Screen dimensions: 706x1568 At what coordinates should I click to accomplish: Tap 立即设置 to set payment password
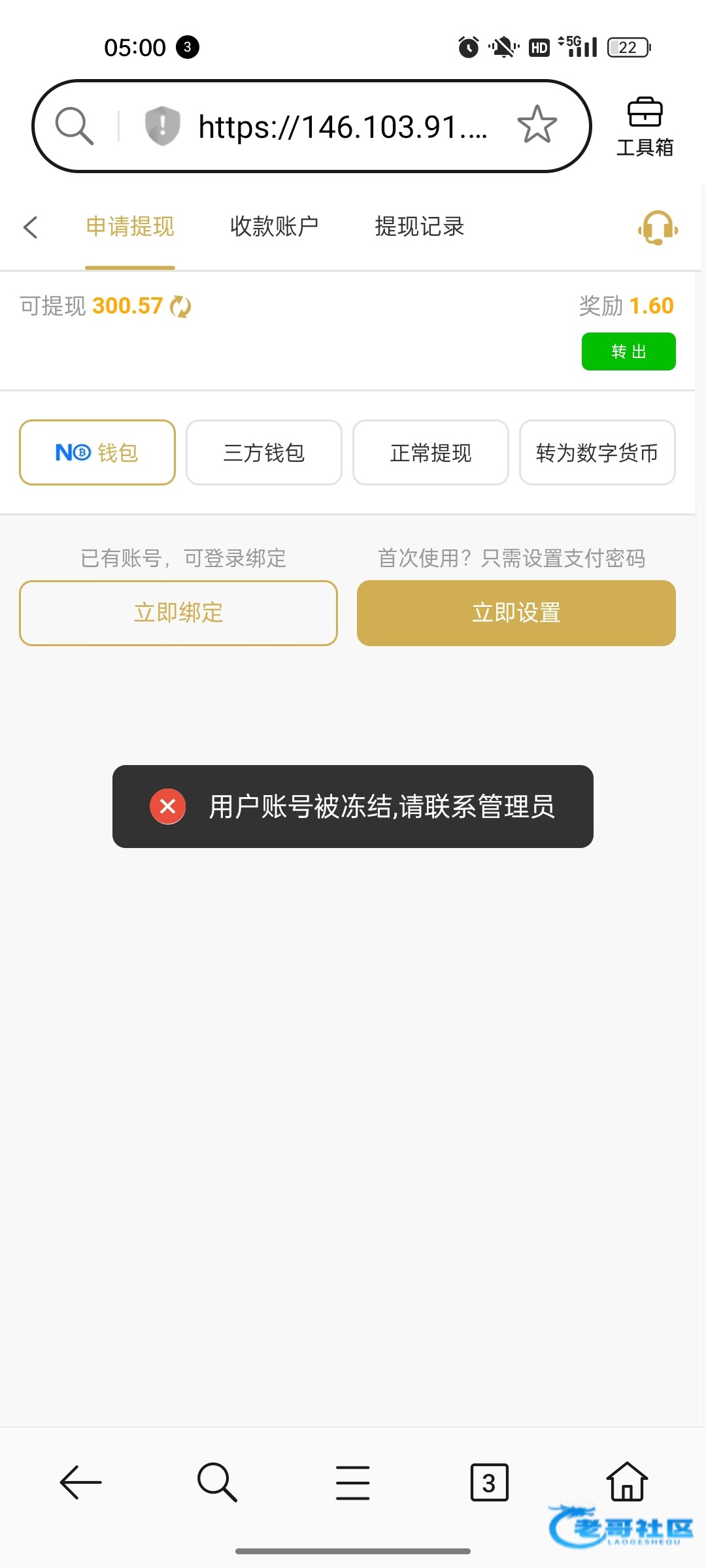click(516, 613)
